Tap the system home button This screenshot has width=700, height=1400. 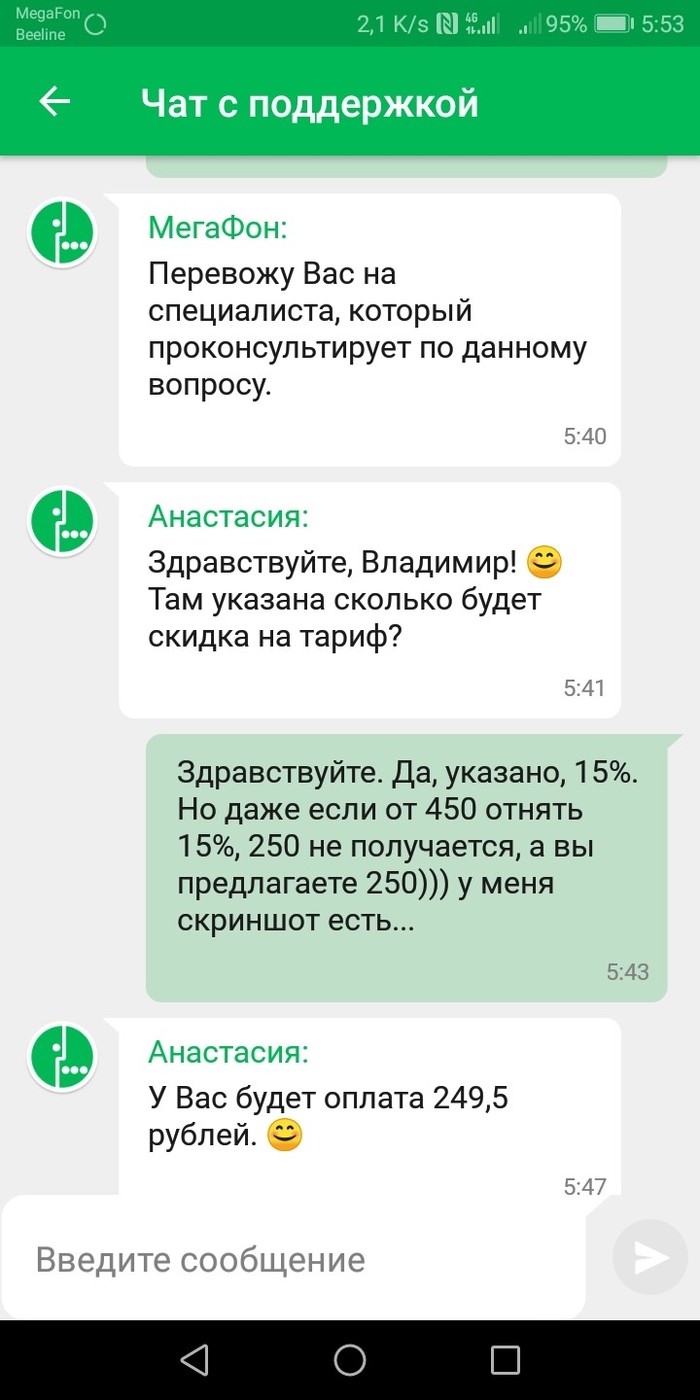click(x=350, y=1359)
